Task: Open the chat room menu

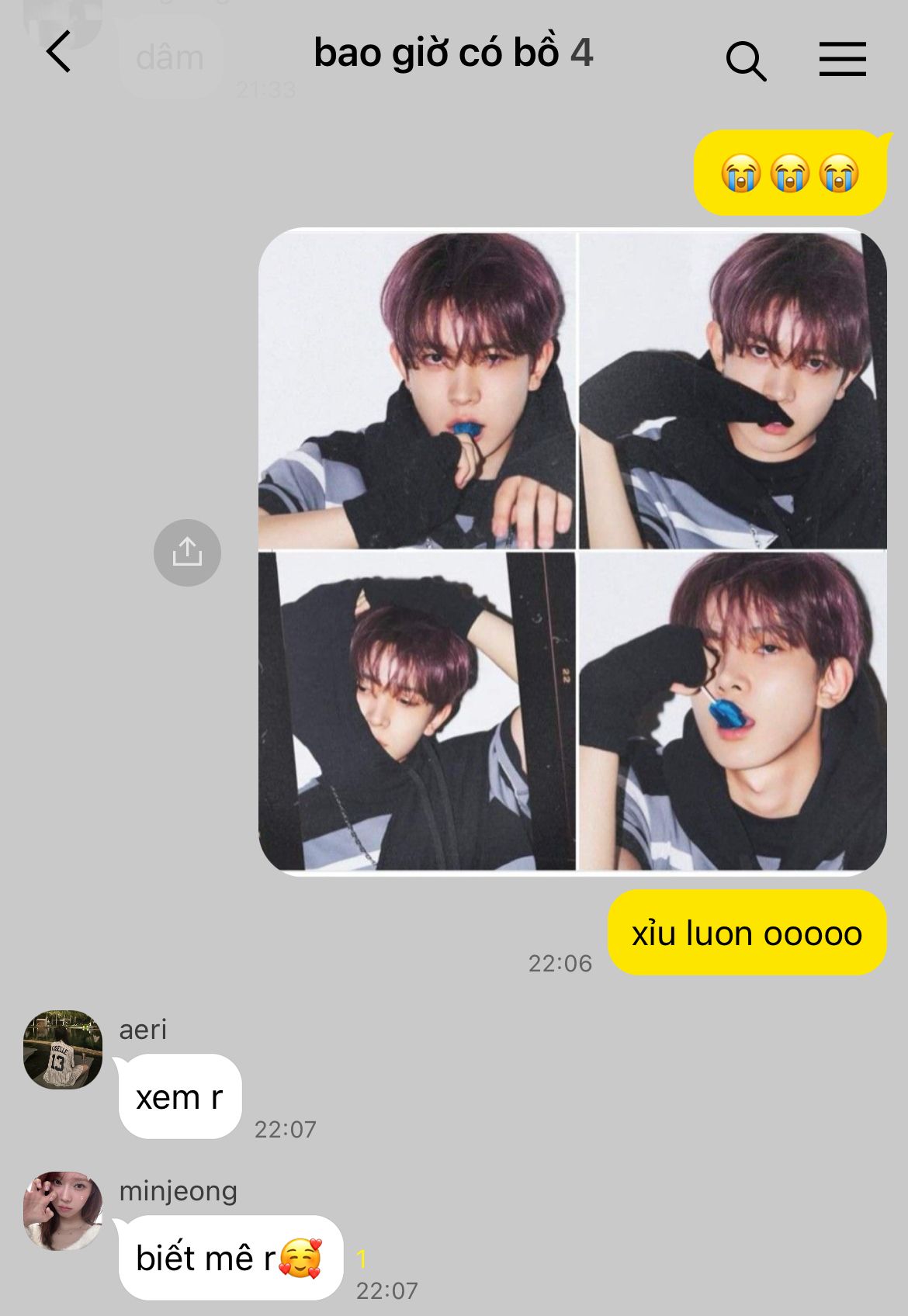Action: pyautogui.click(x=842, y=60)
